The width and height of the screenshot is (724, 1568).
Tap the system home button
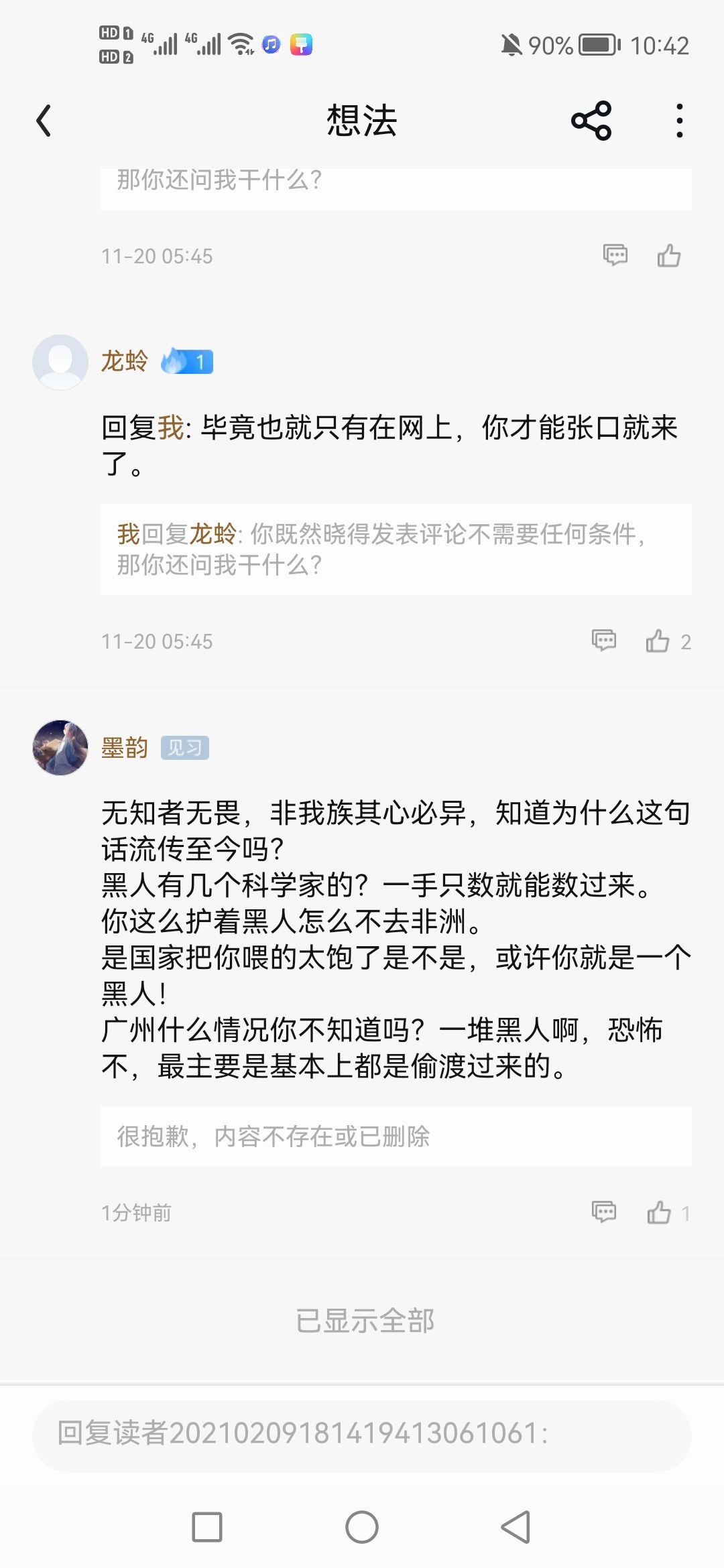click(362, 1527)
